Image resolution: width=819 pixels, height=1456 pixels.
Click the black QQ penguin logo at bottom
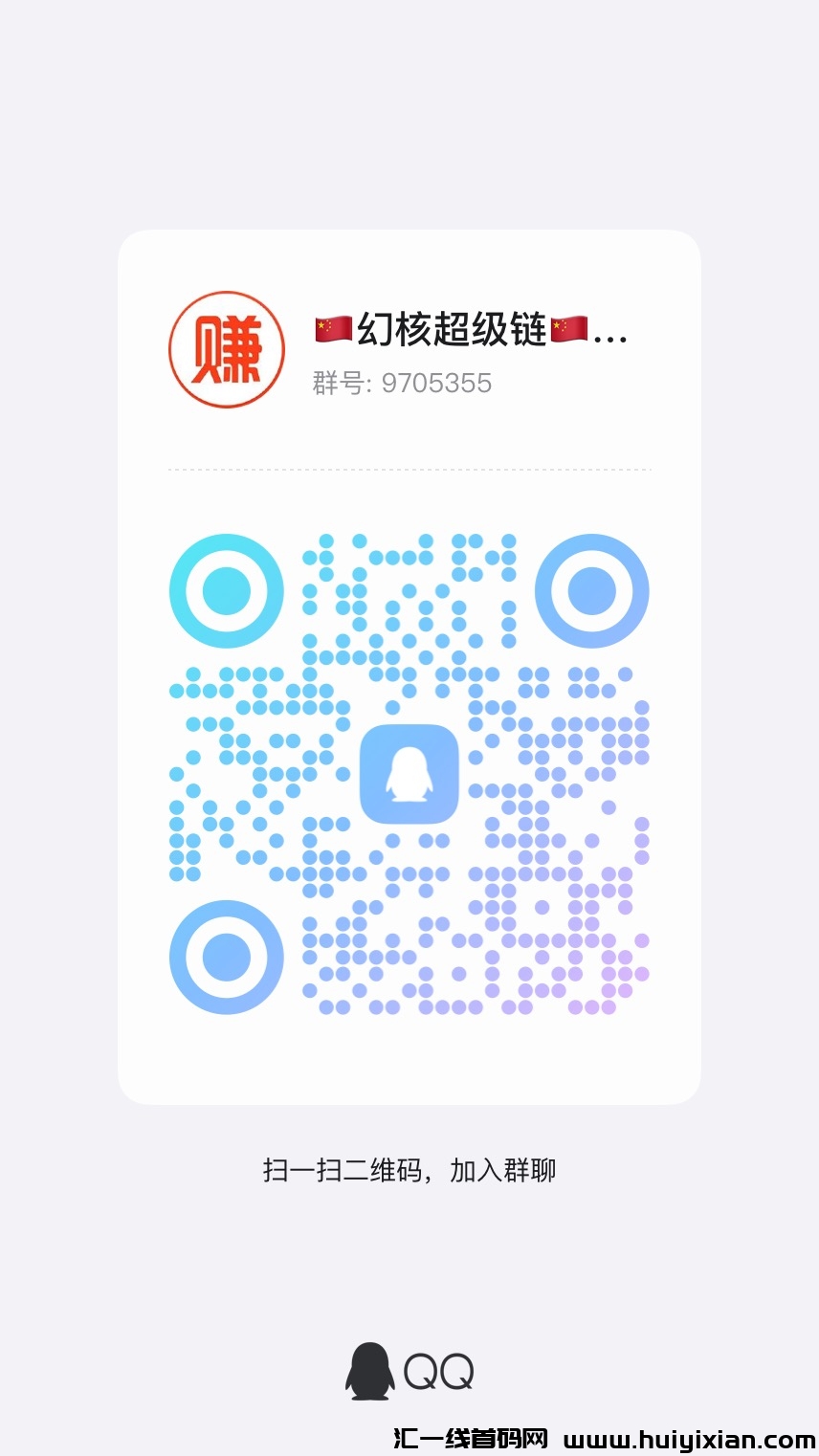point(371,1370)
